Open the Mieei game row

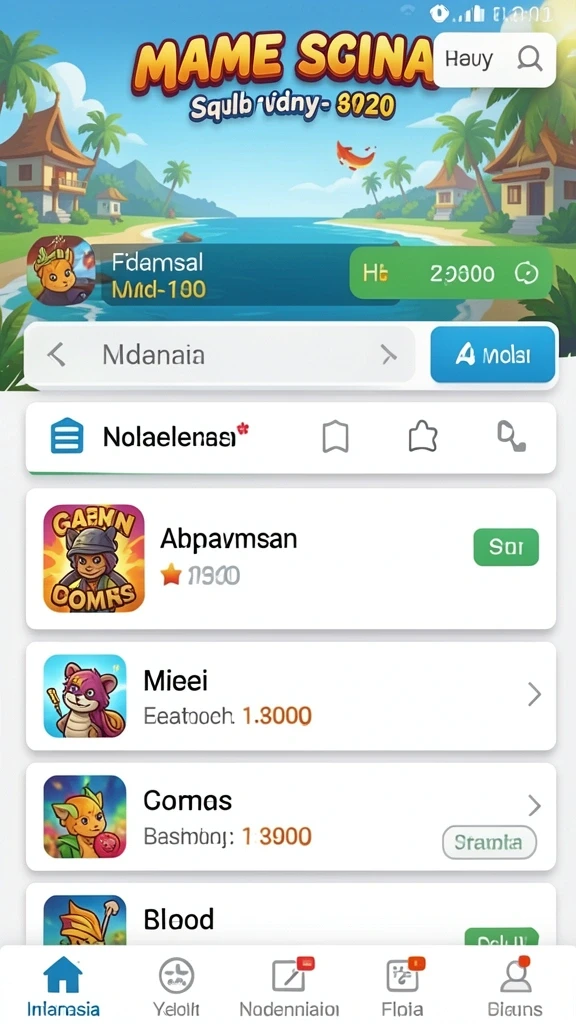point(291,696)
